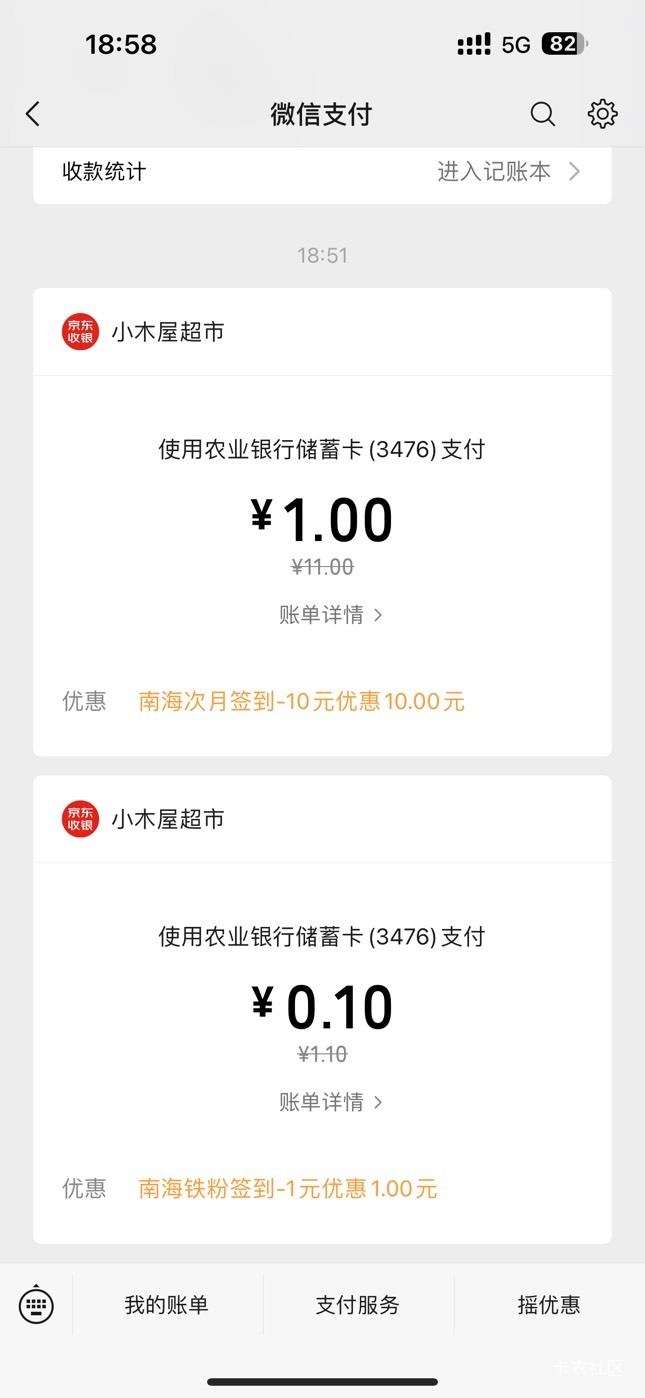The image size is (645, 1398).
Task: View 账单详情 for the ¥1.00 payment
Action: [x=330, y=615]
